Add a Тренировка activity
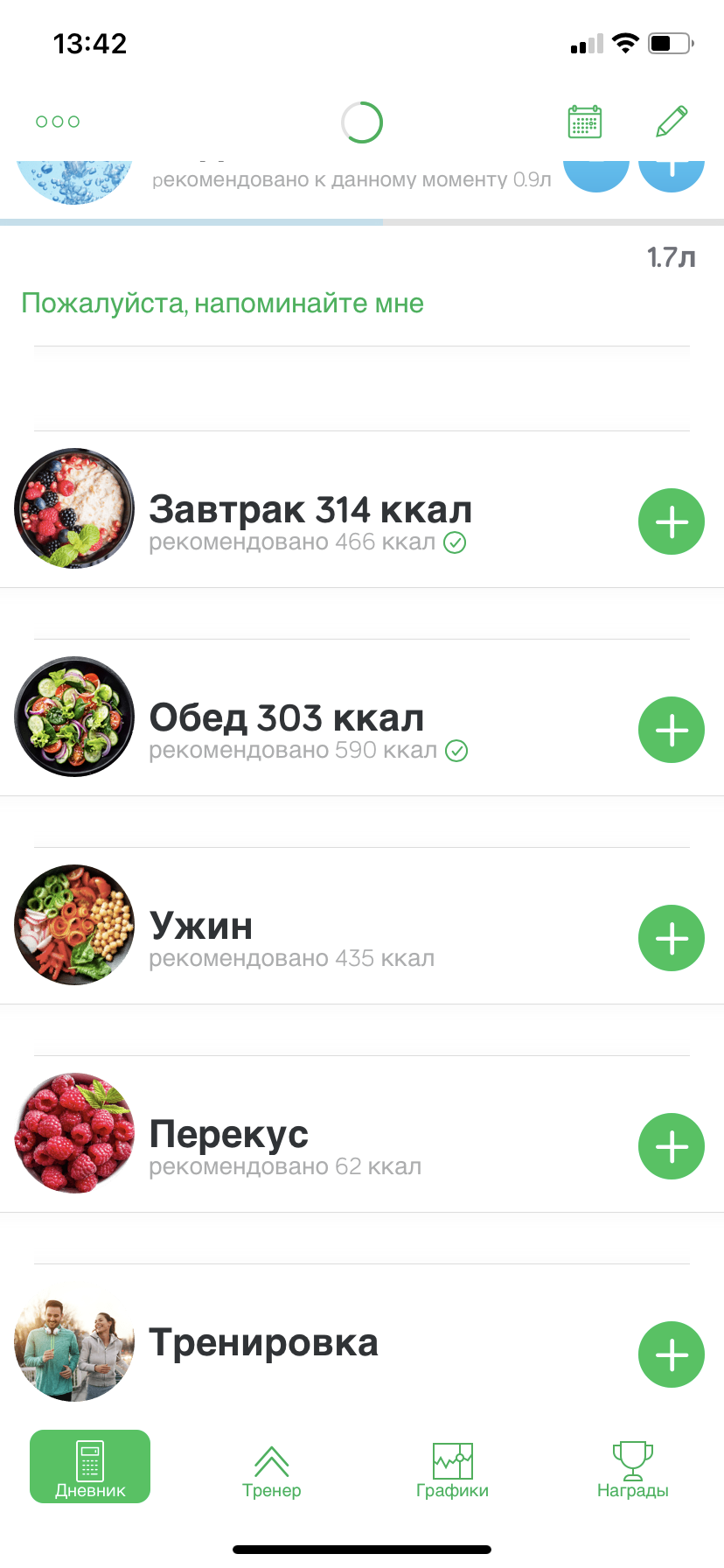Viewport: 724px width, 1568px height. click(671, 1355)
